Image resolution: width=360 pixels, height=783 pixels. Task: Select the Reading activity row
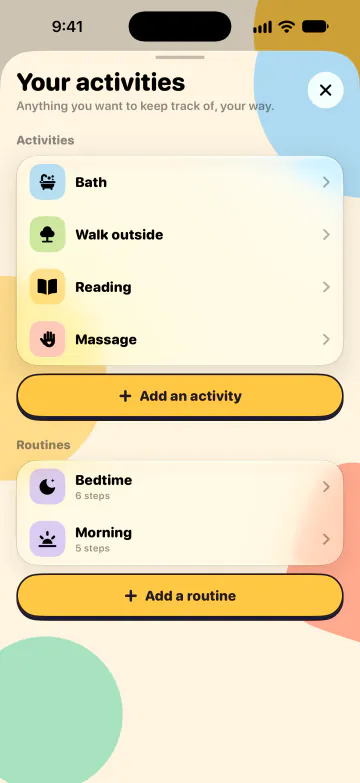click(x=180, y=287)
